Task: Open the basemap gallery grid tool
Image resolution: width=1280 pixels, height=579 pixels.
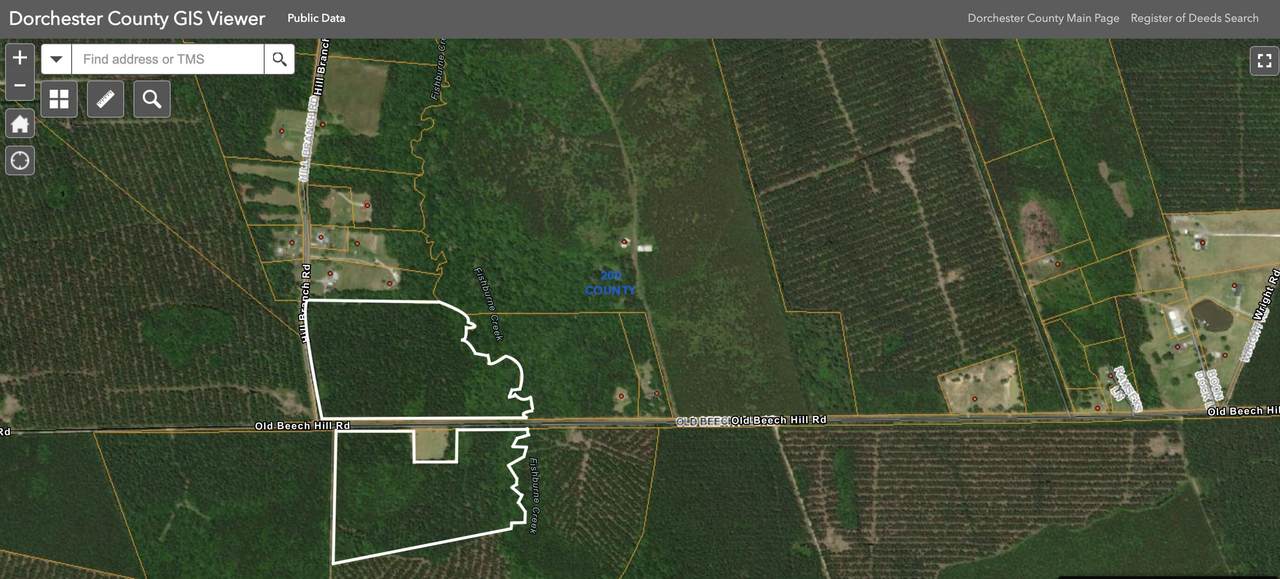Action: tap(59, 99)
